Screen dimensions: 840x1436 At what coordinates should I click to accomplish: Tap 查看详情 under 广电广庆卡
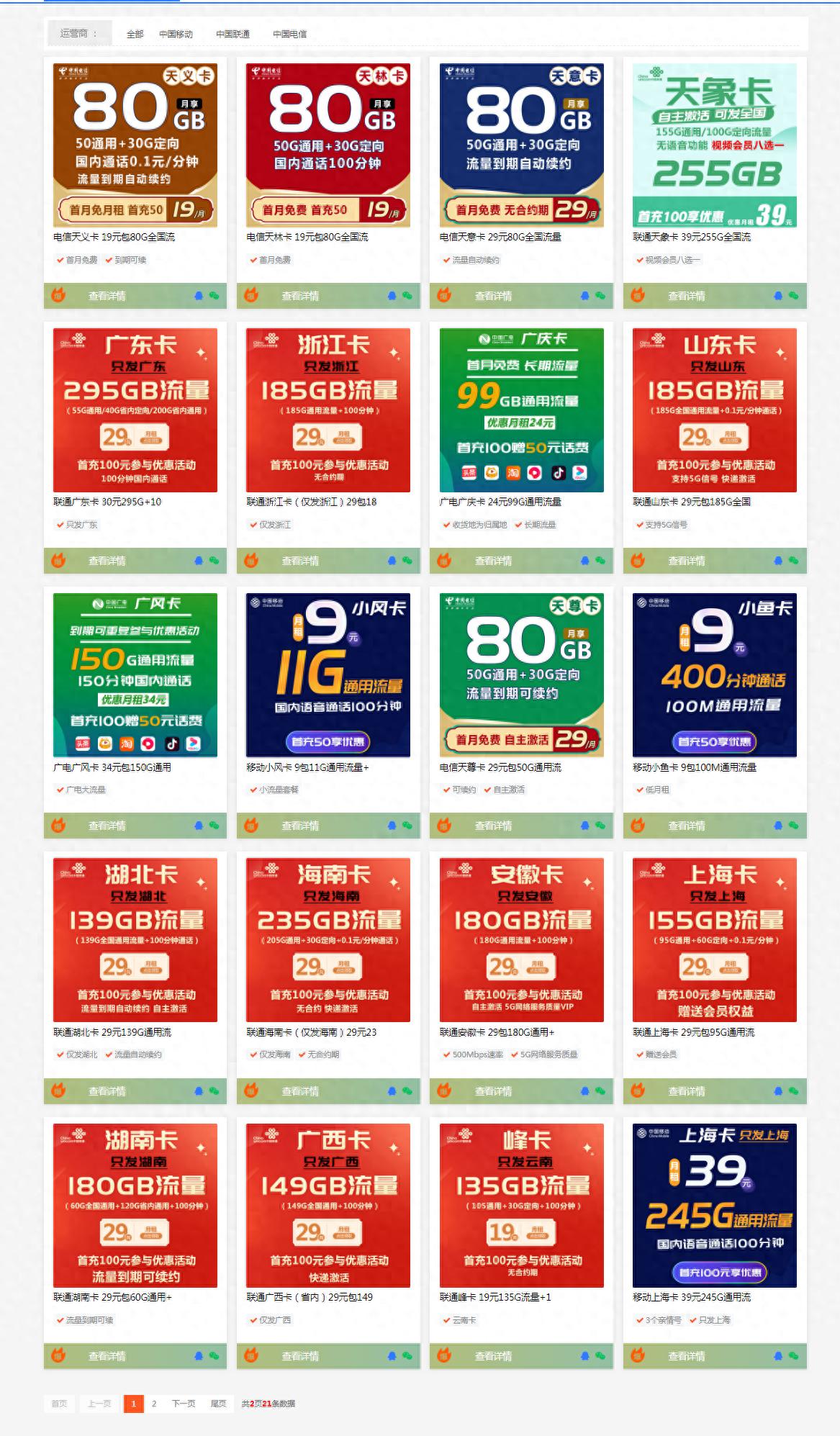tap(493, 561)
